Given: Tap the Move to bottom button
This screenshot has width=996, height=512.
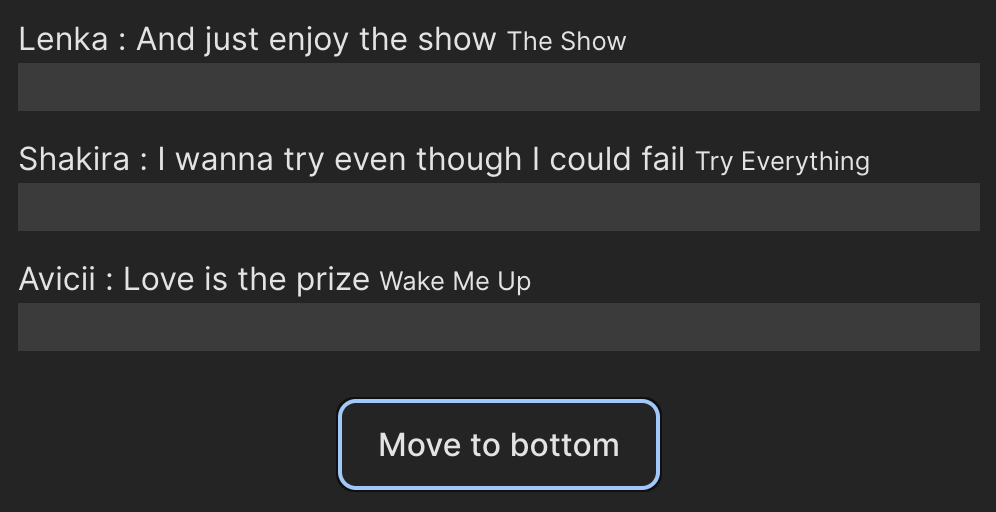Looking at the screenshot, I should (x=498, y=445).
